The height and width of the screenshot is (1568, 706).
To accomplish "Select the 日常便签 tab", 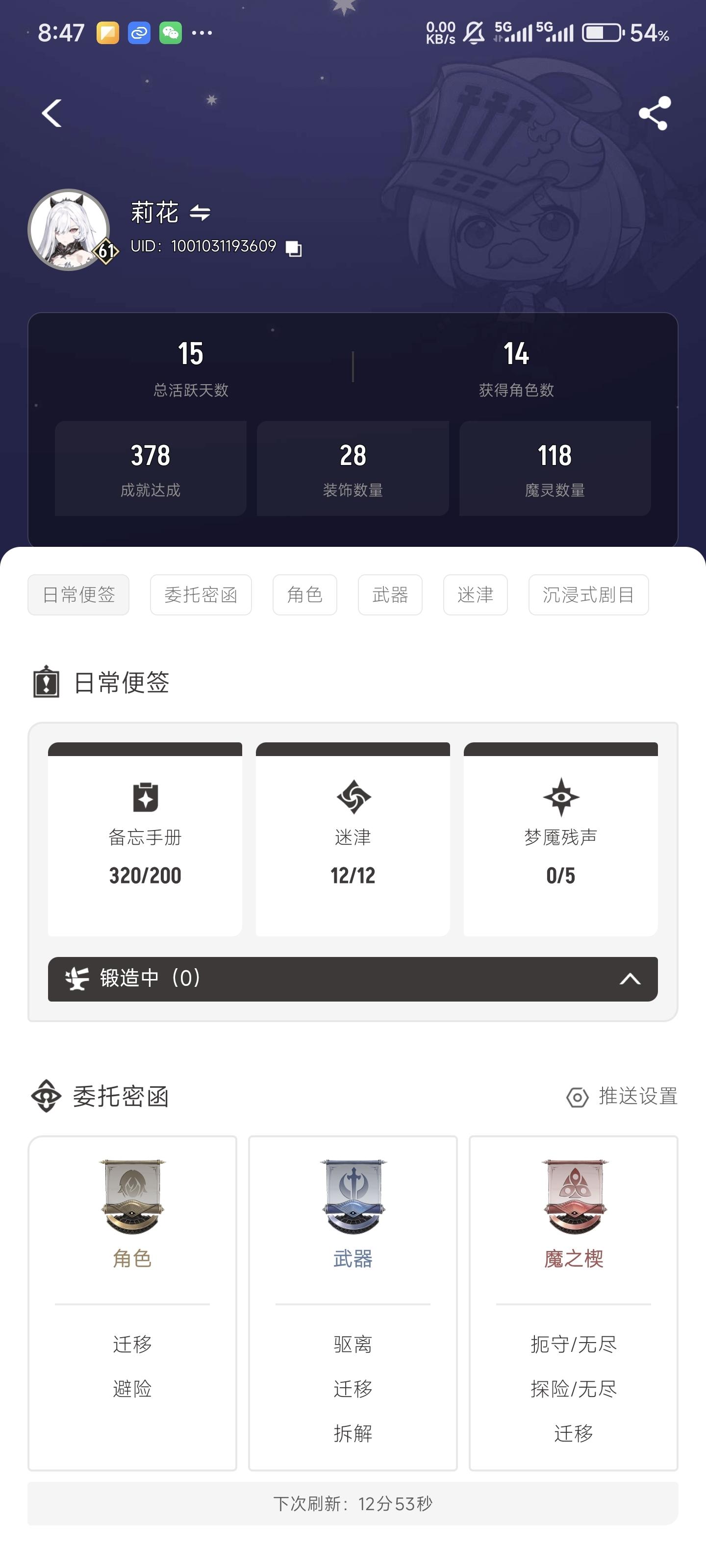I will point(78,595).
